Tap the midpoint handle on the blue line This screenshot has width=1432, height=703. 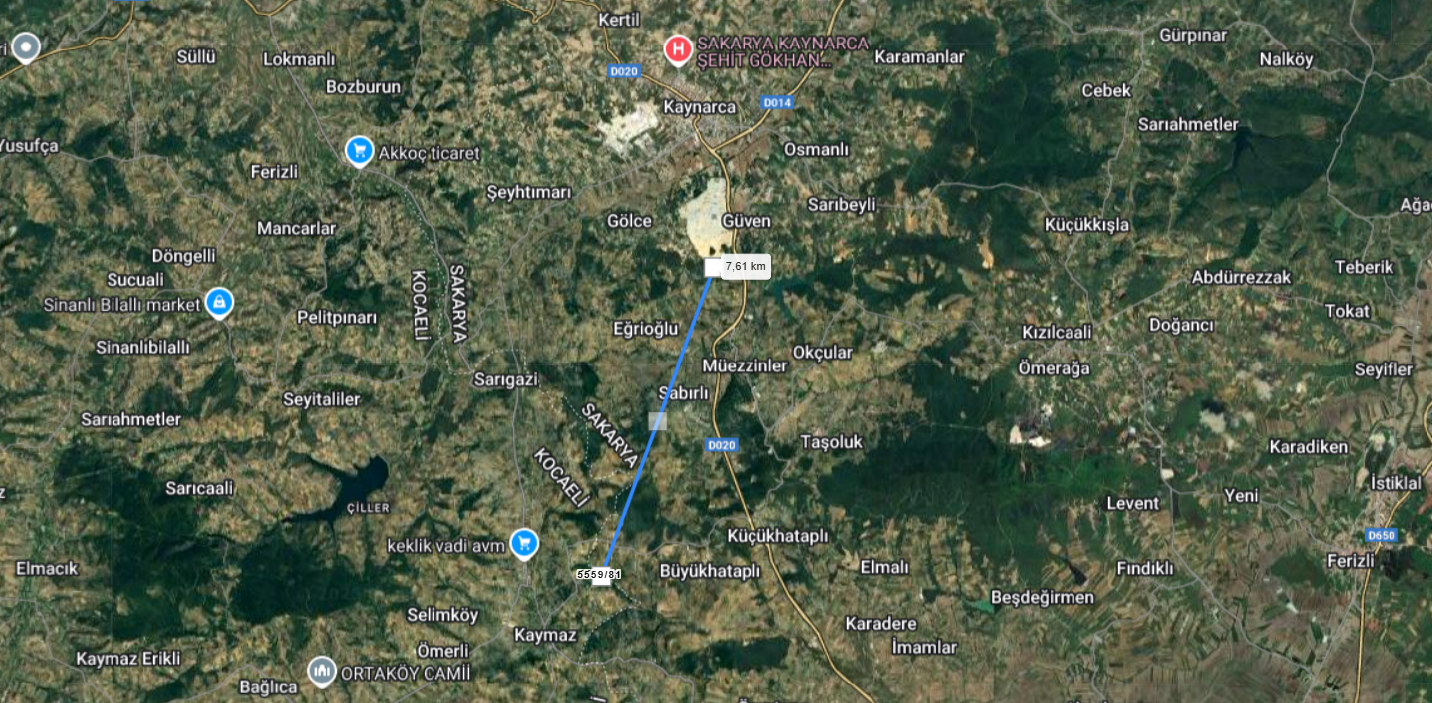[x=657, y=421]
